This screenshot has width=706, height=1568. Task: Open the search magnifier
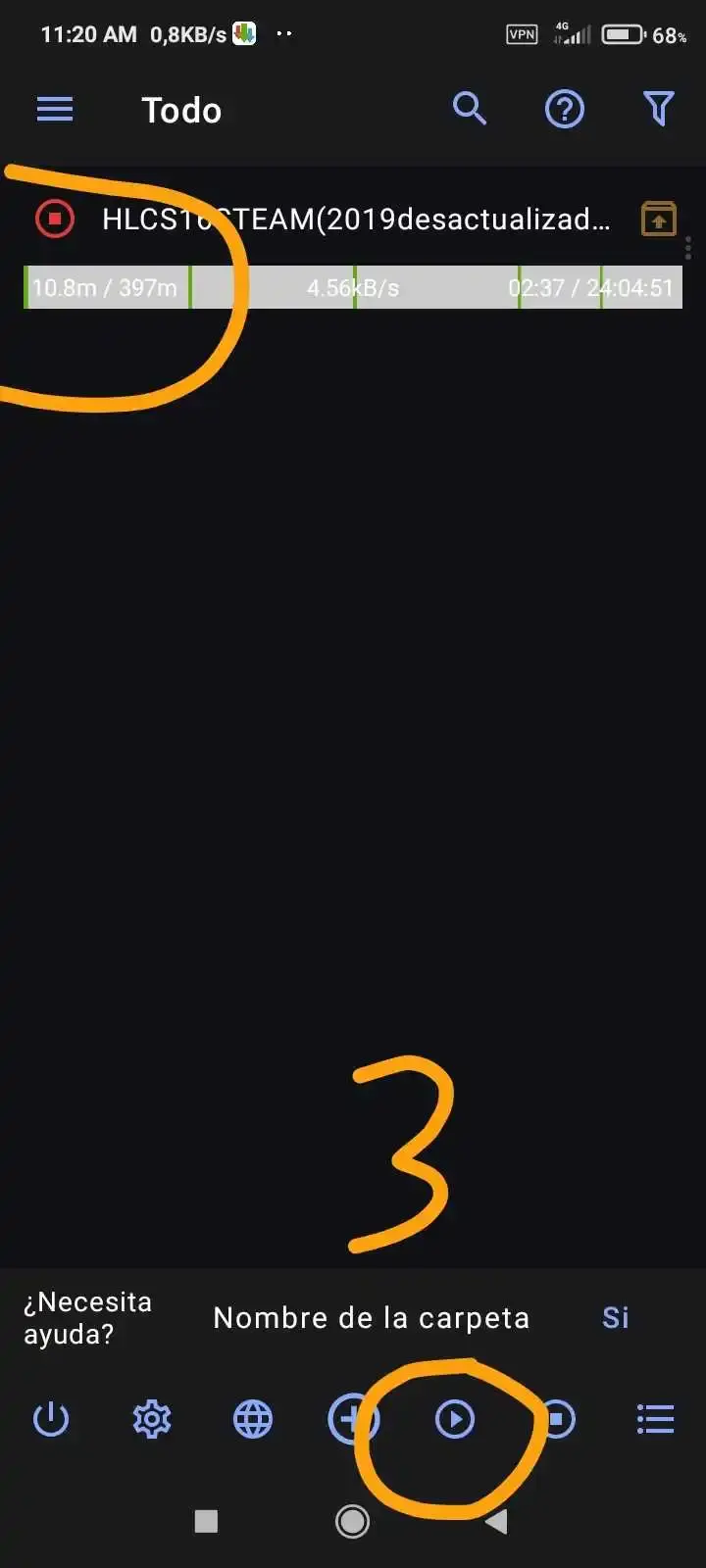click(470, 109)
